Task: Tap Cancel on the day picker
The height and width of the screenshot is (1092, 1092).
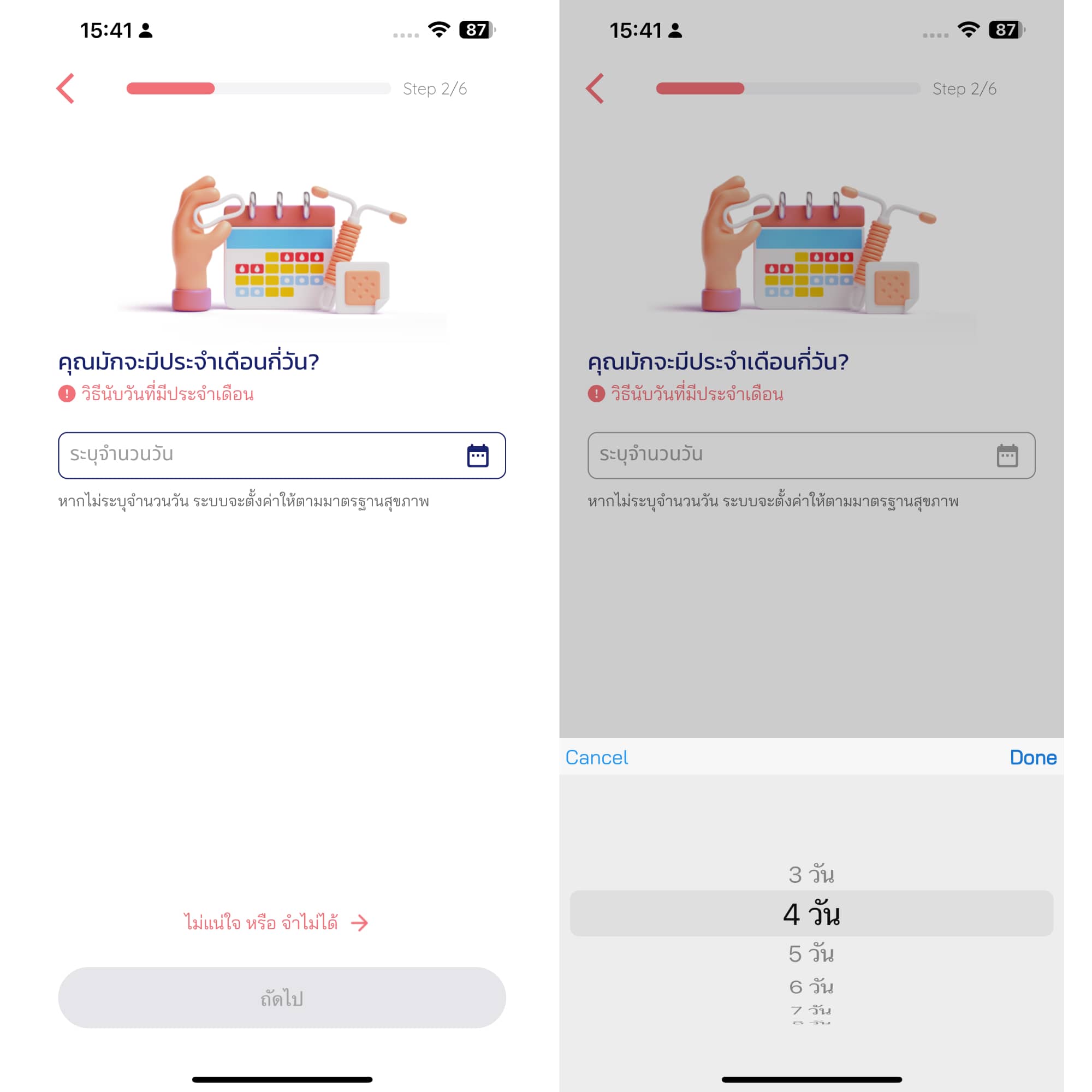Action: tap(596, 757)
